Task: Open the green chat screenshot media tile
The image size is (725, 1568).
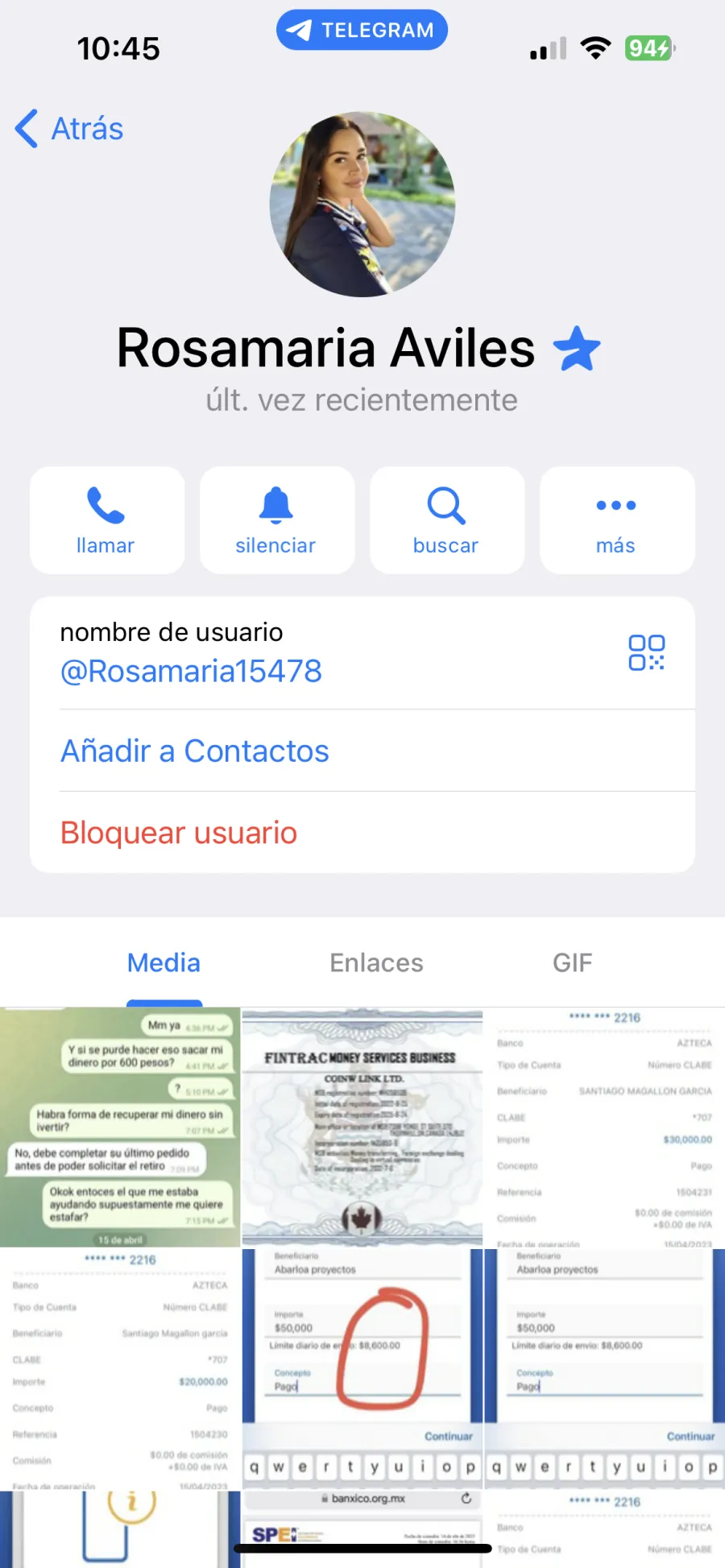Action: tap(120, 1127)
